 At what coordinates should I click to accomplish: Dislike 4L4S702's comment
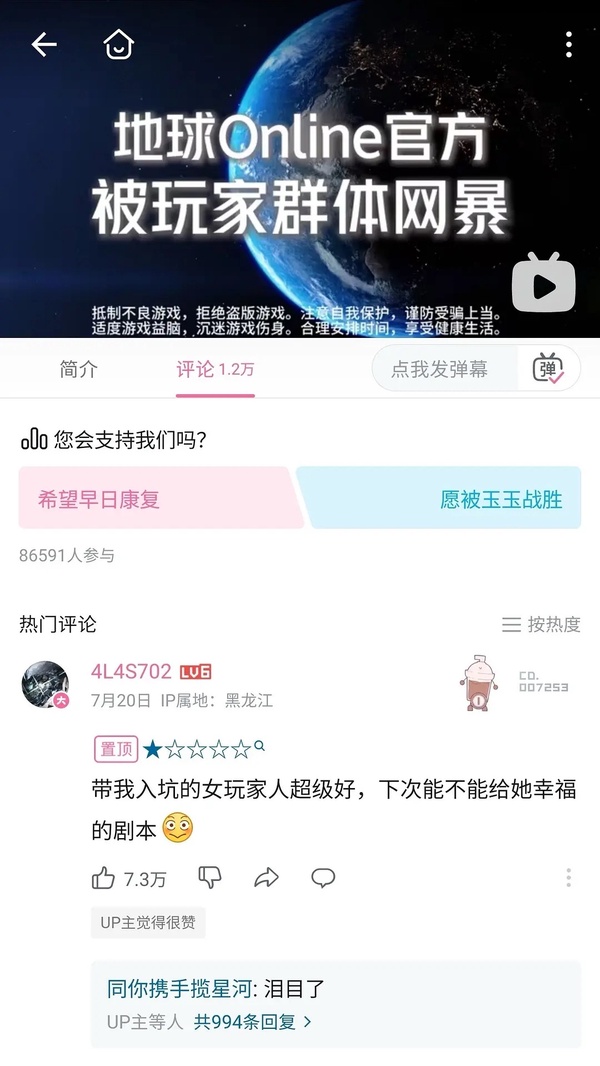click(x=209, y=878)
